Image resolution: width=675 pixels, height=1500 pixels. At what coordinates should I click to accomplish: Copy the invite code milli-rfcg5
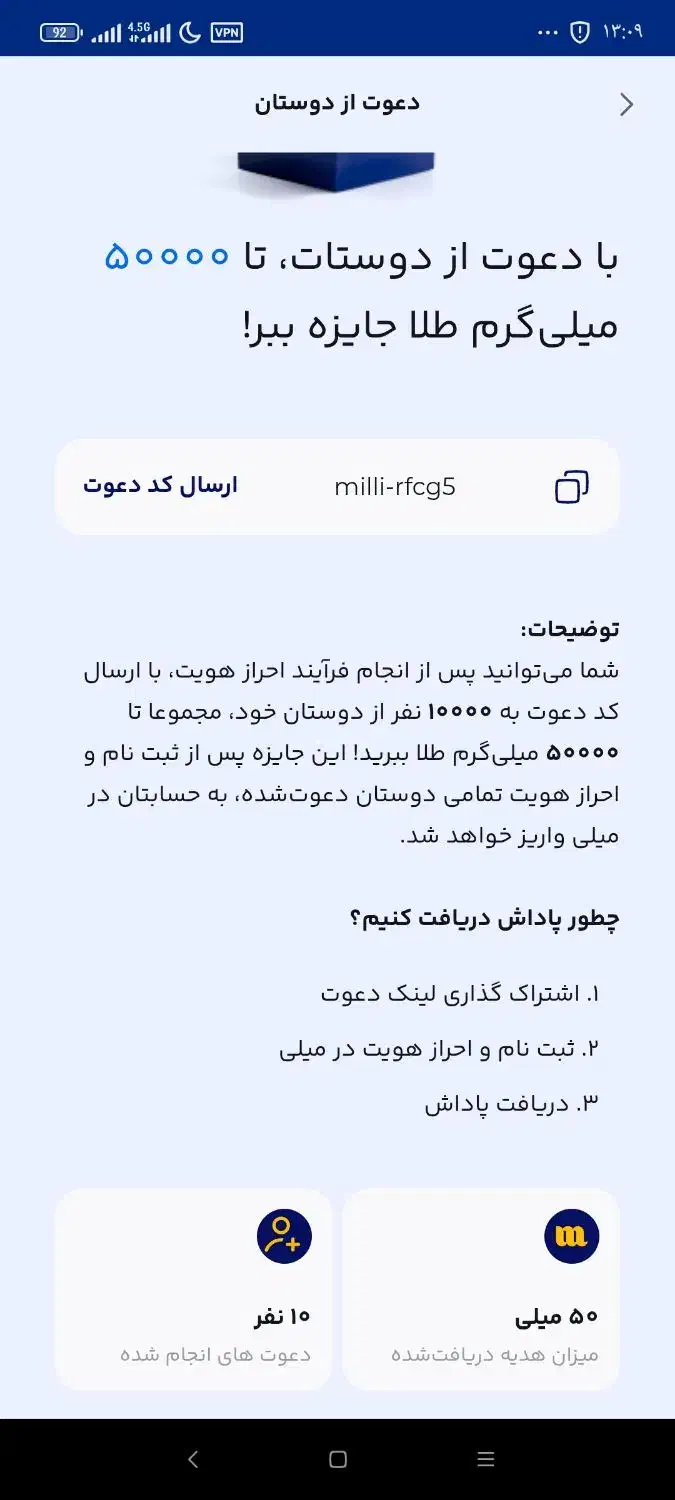pyautogui.click(x=571, y=487)
